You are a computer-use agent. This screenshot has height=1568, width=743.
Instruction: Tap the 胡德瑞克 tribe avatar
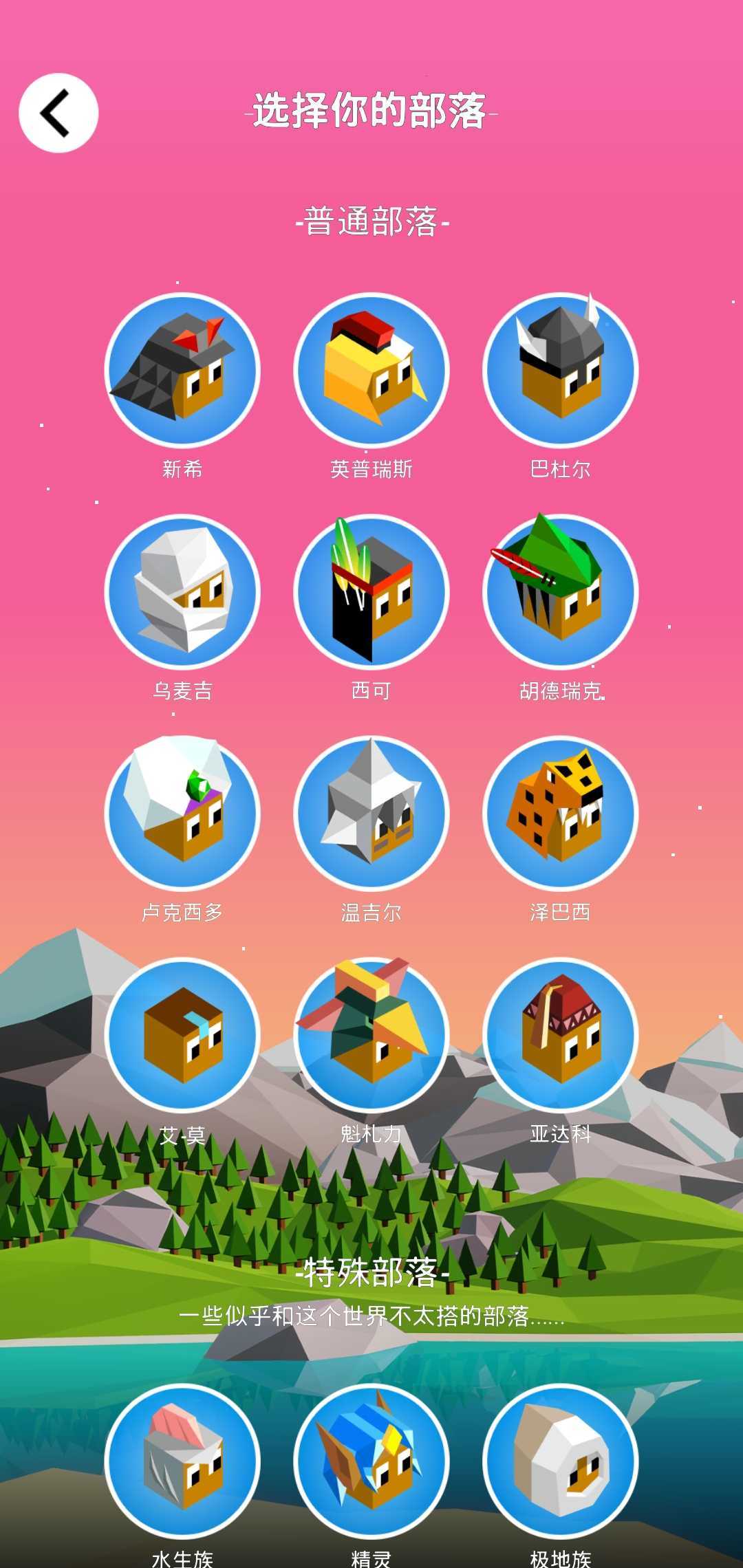561,591
